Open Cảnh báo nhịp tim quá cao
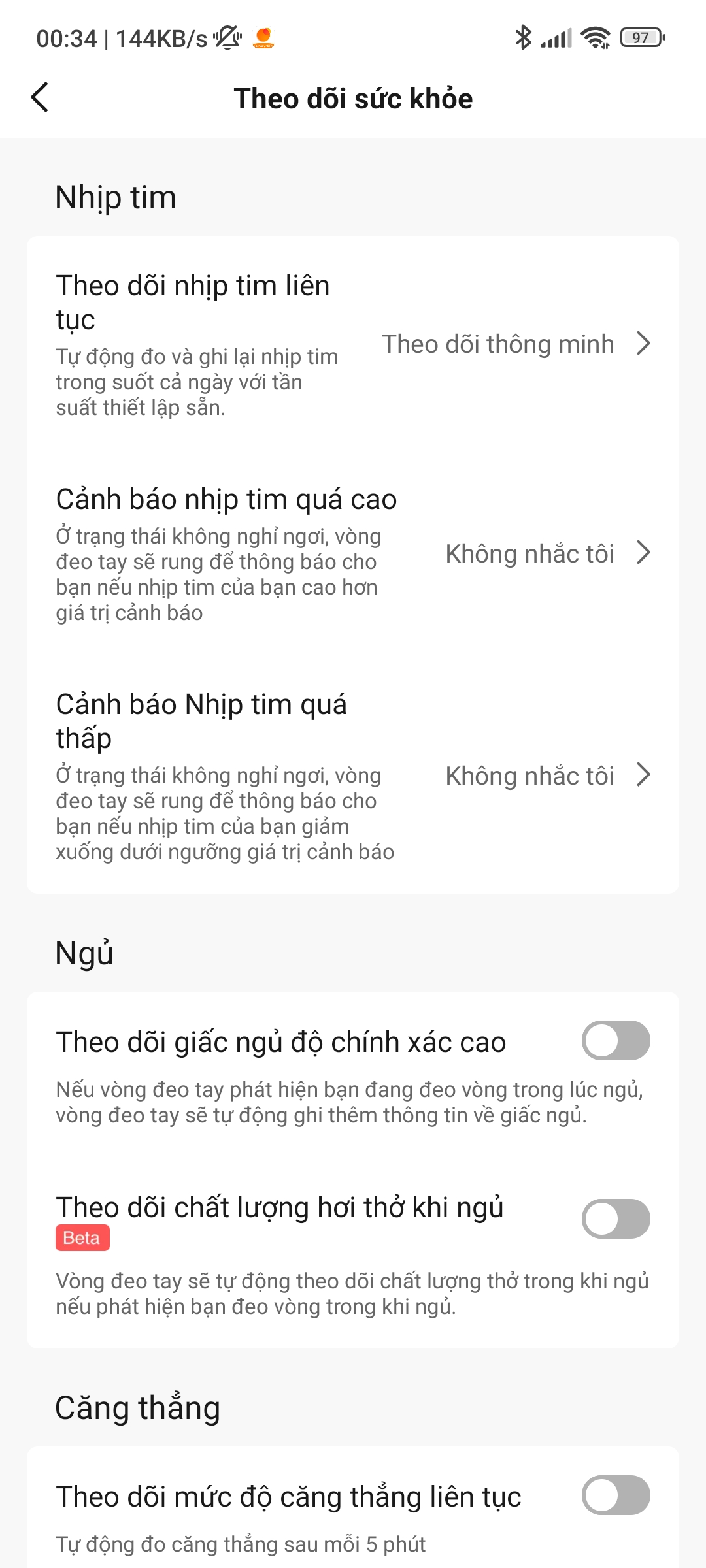 [x=353, y=554]
